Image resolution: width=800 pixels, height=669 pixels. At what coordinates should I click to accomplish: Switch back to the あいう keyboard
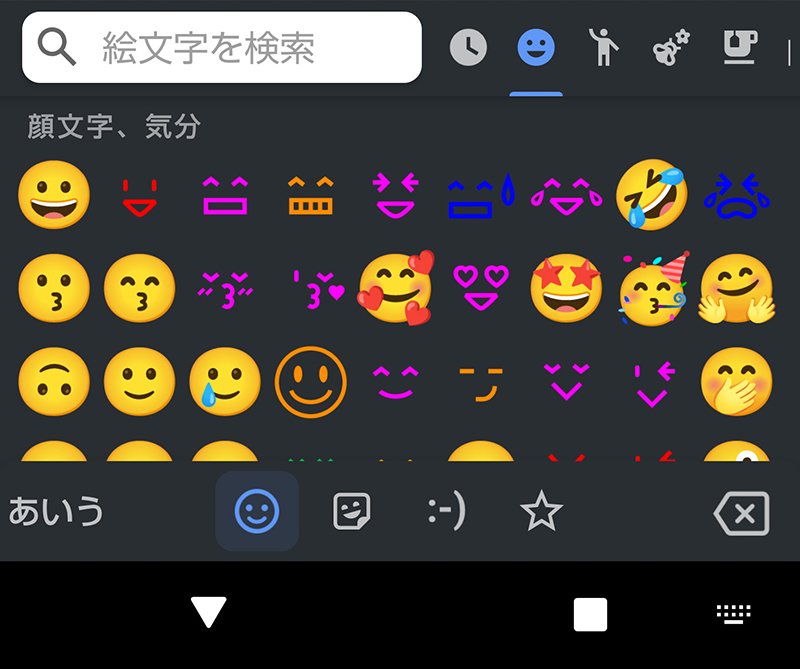tap(56, 512)
